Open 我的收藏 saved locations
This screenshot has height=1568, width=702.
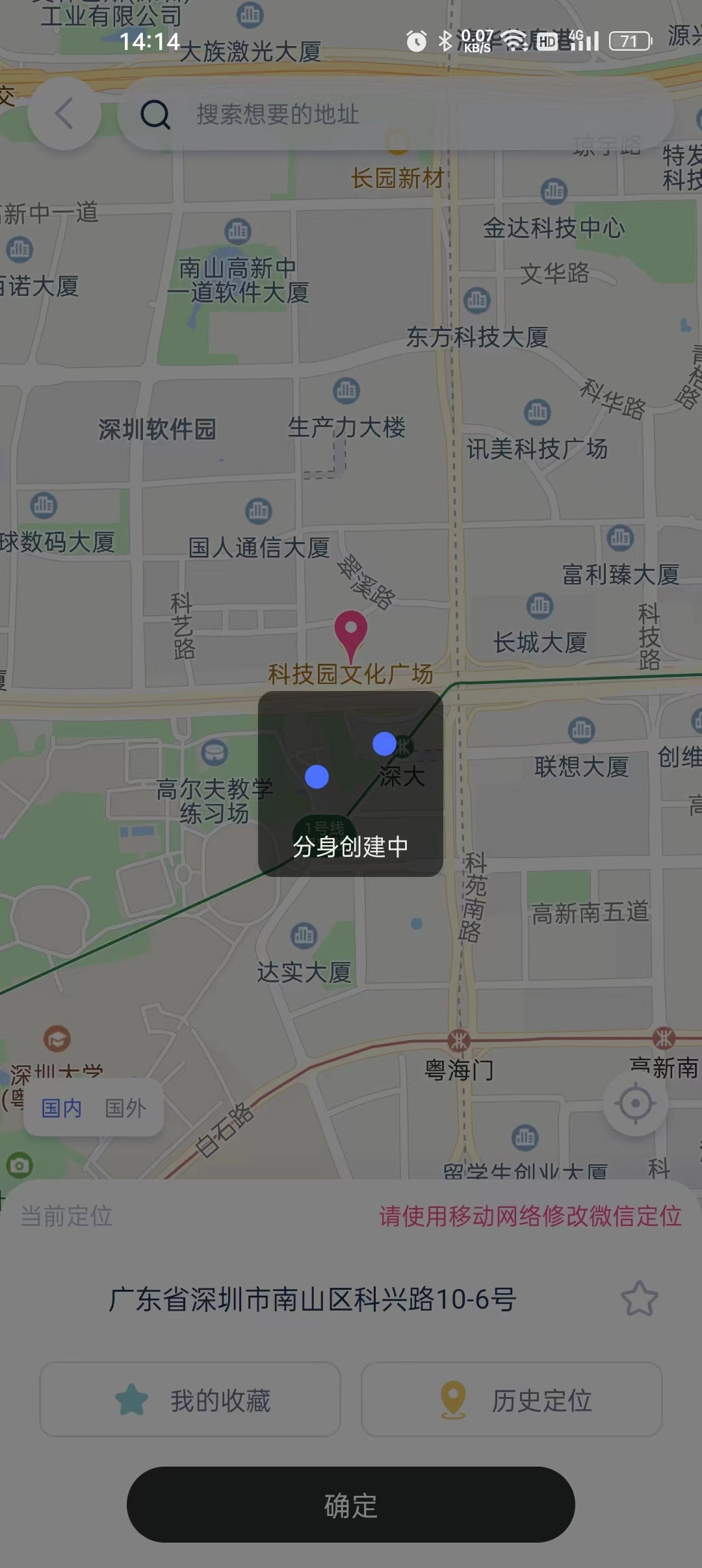[190, 1400]
